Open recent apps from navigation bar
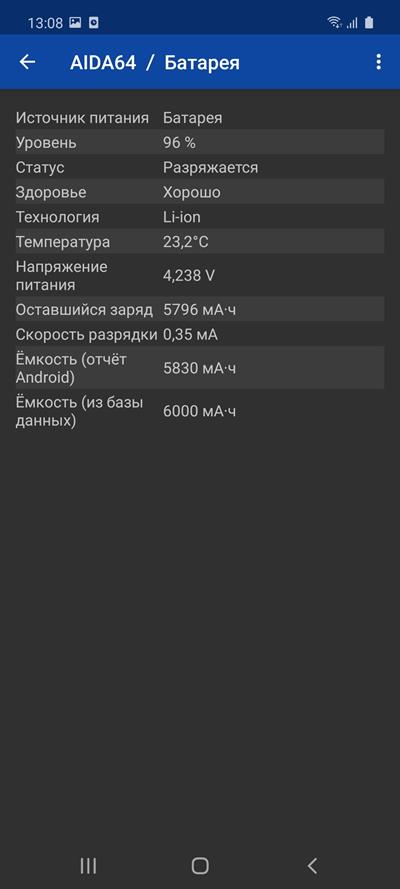The width and height of the screenshot is (400, 889). click(88, 865)
